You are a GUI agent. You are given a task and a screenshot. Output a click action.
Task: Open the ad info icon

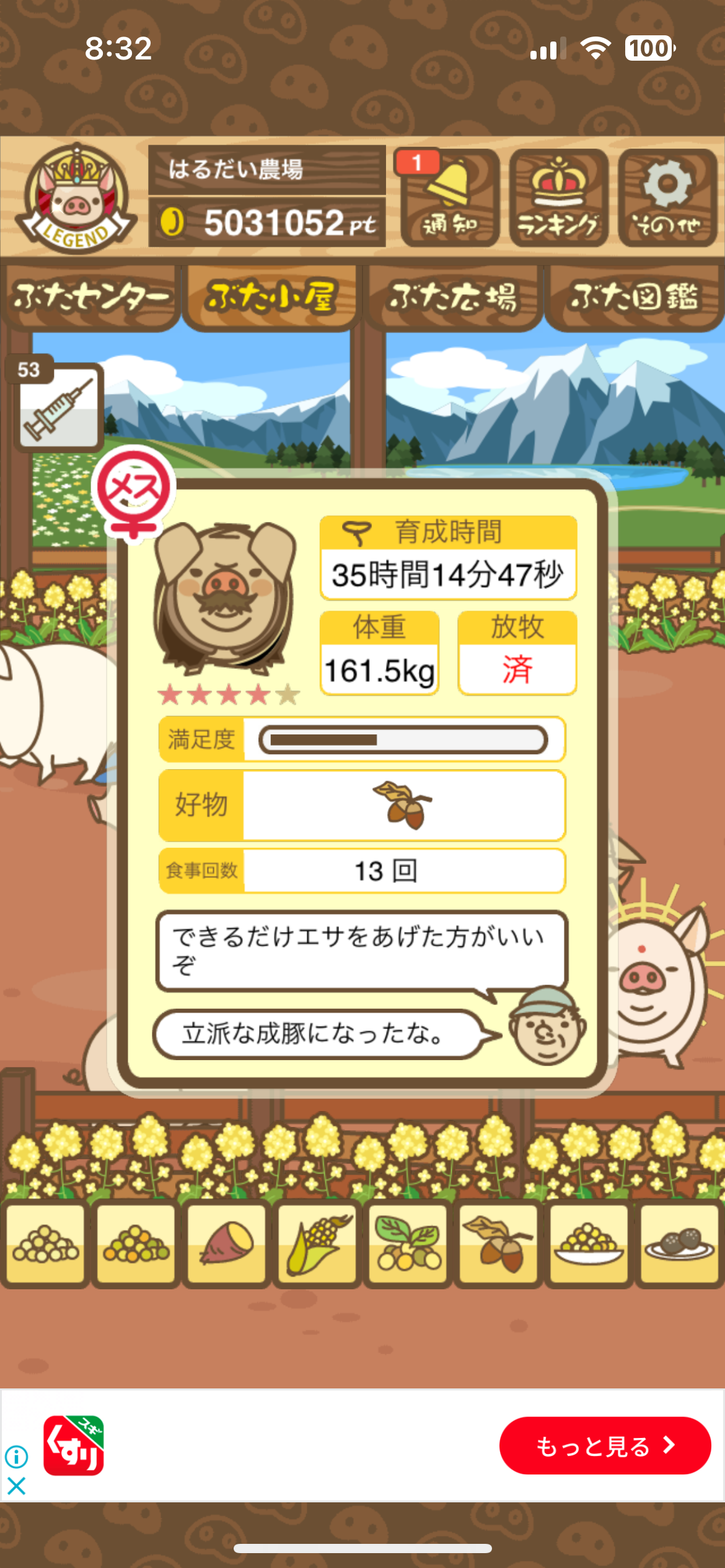click(x=17, y=1457)
